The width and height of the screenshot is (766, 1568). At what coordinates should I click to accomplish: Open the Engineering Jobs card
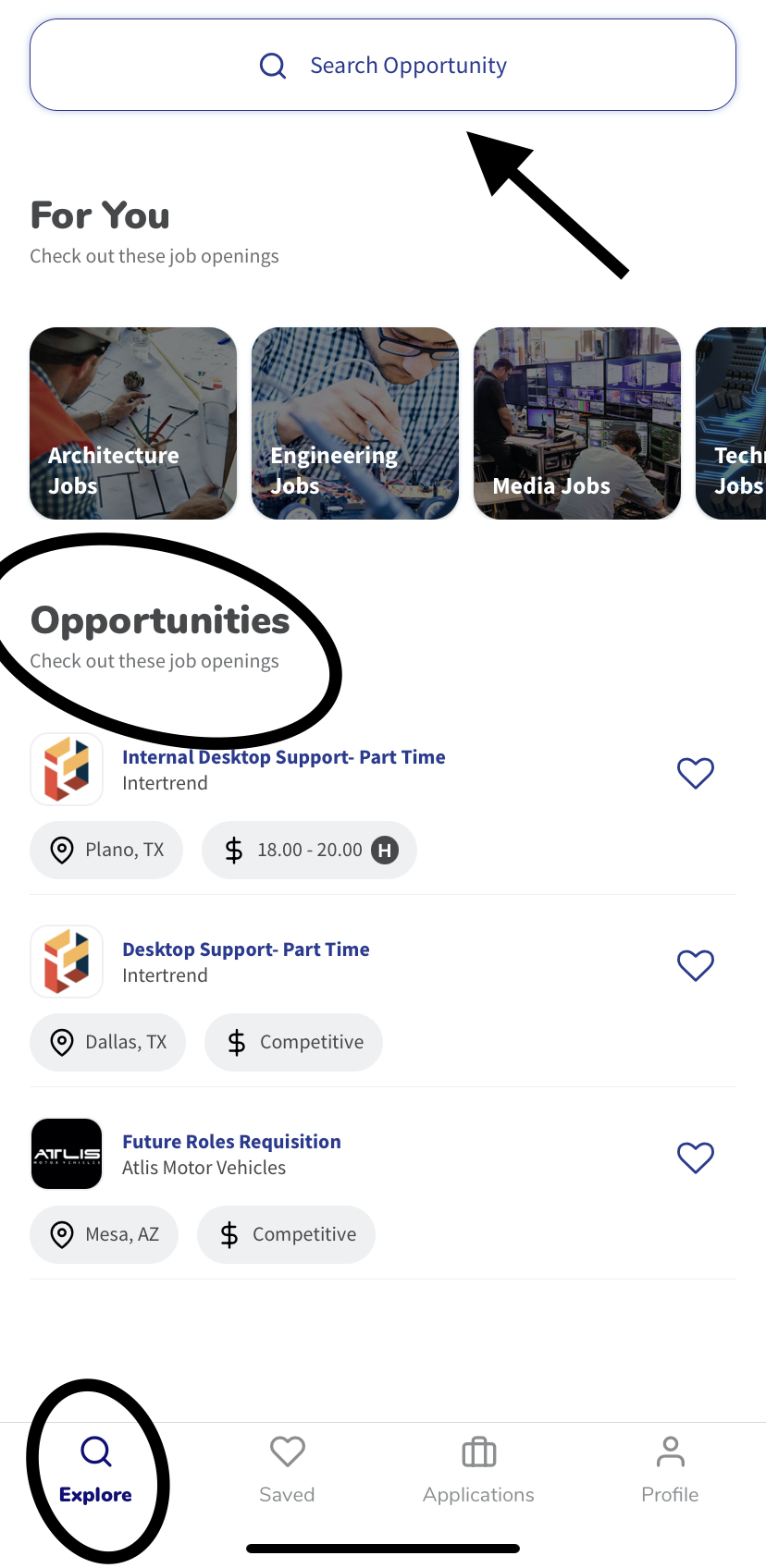355,423
